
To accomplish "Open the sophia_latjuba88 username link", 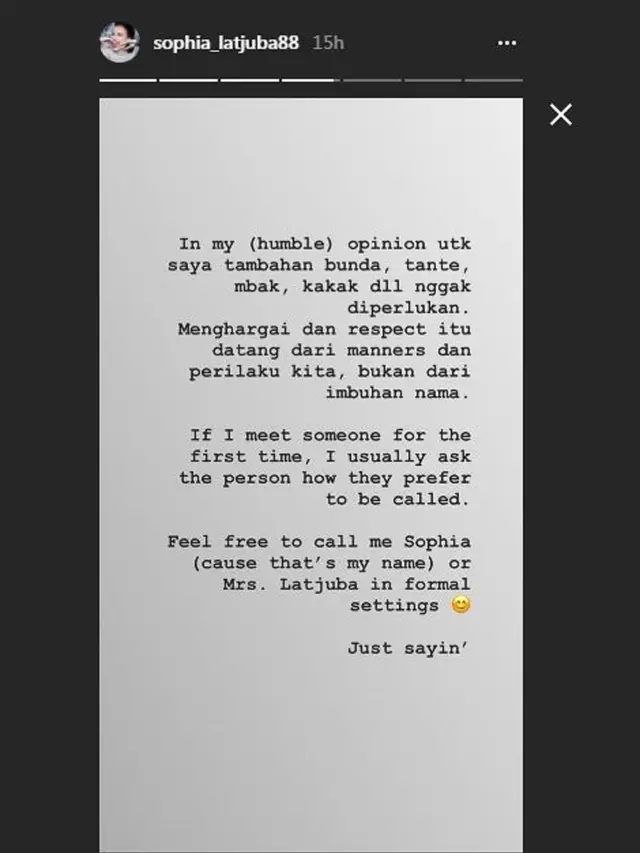I will point(227,43).
